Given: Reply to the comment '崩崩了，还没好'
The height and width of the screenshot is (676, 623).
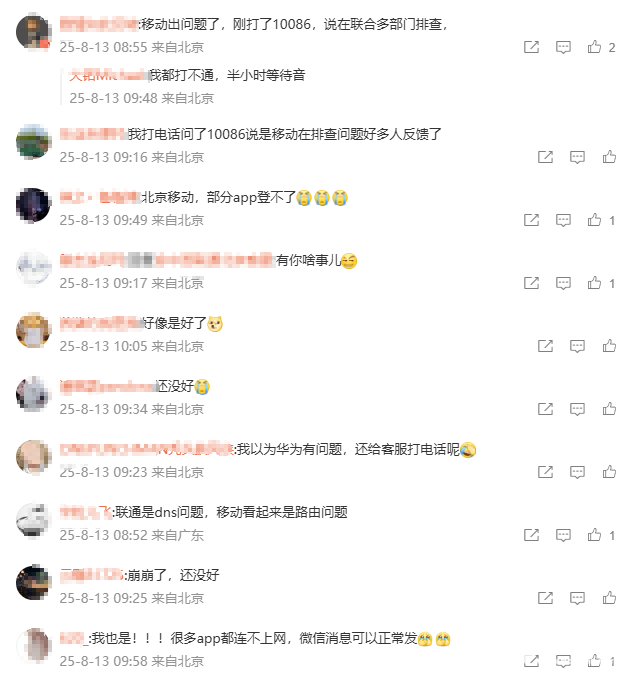Looking at the screenshot, I should point(577,598).
